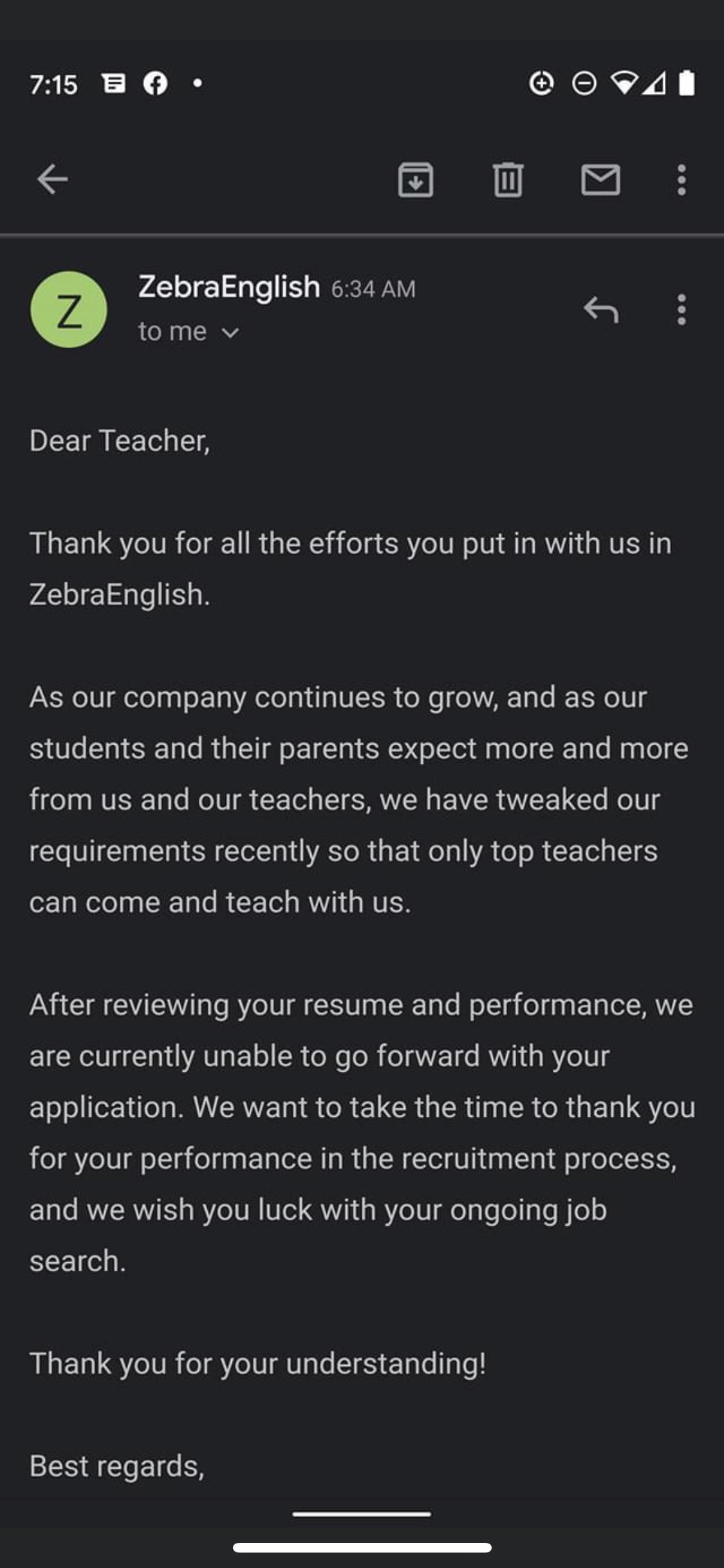Open the message options three-dot menu

(x=682, y=308)
